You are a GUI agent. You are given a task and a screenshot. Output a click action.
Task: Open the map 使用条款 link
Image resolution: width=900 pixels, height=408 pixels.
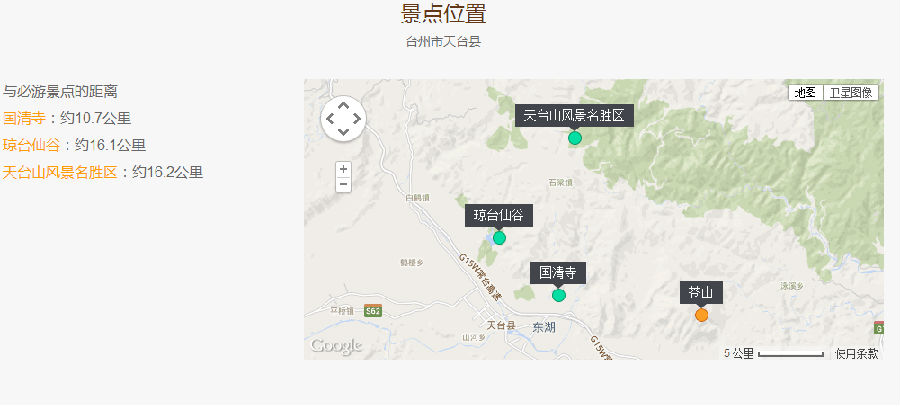click(x=857, y=353)
